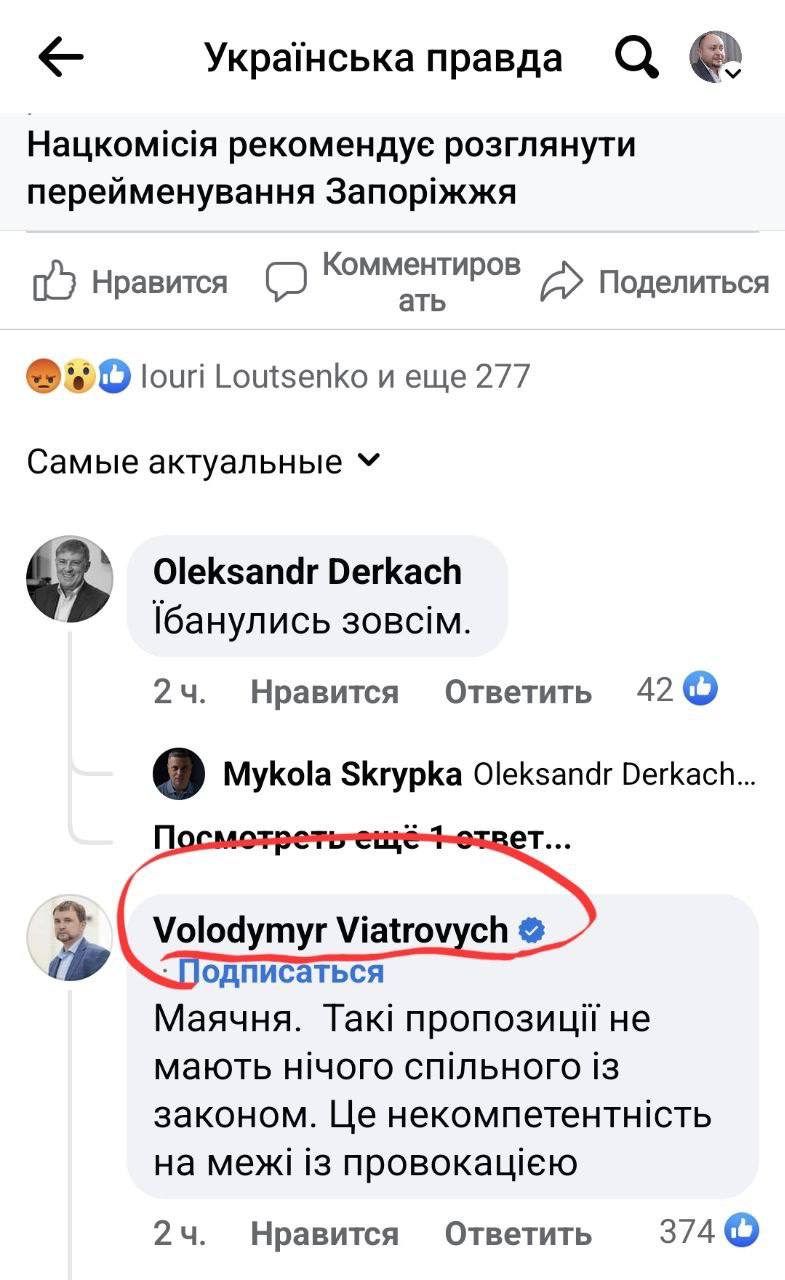Tap Volodymyr Viatrovych's avatar photo
This screenshot has width=785, height=1280.
69,937
